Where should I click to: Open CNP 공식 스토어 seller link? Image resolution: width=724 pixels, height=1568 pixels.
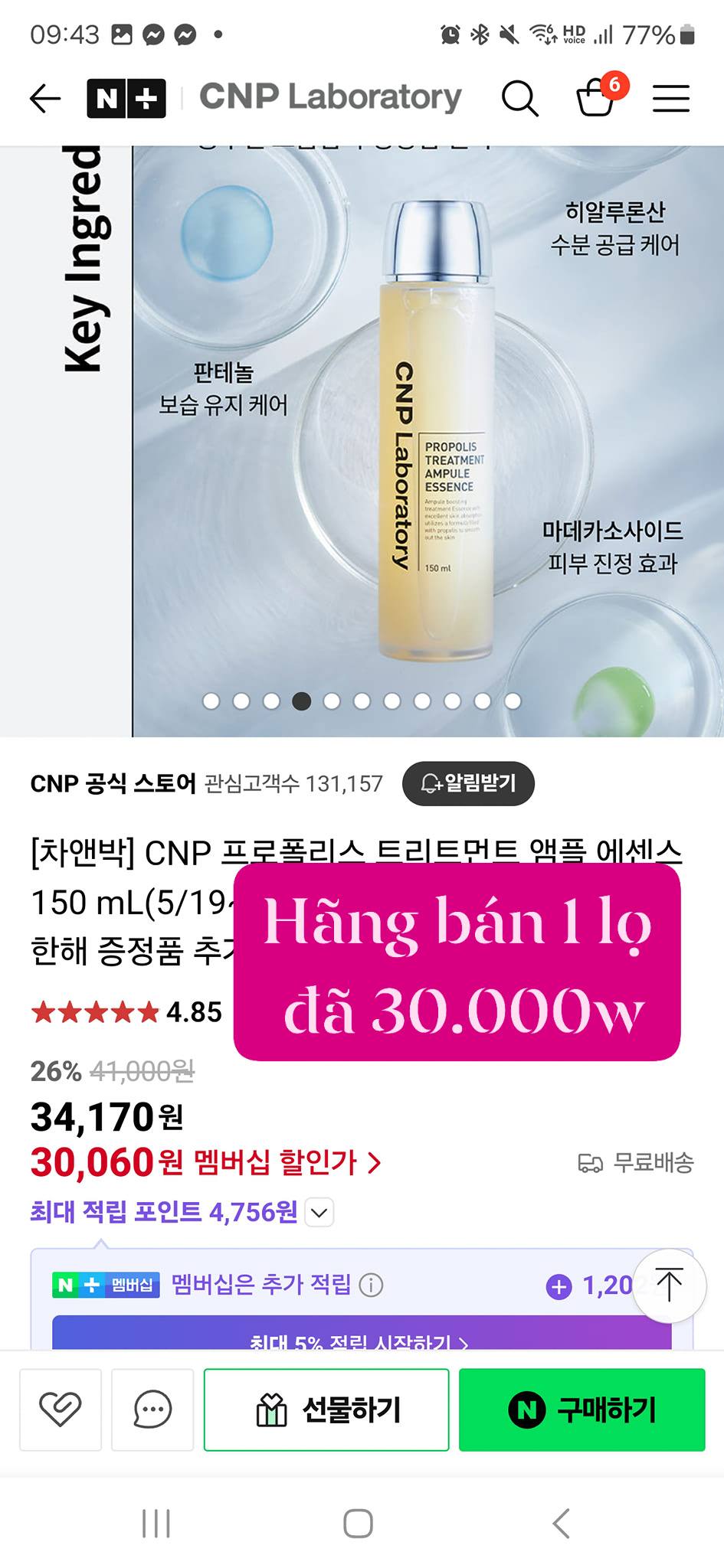113,783
